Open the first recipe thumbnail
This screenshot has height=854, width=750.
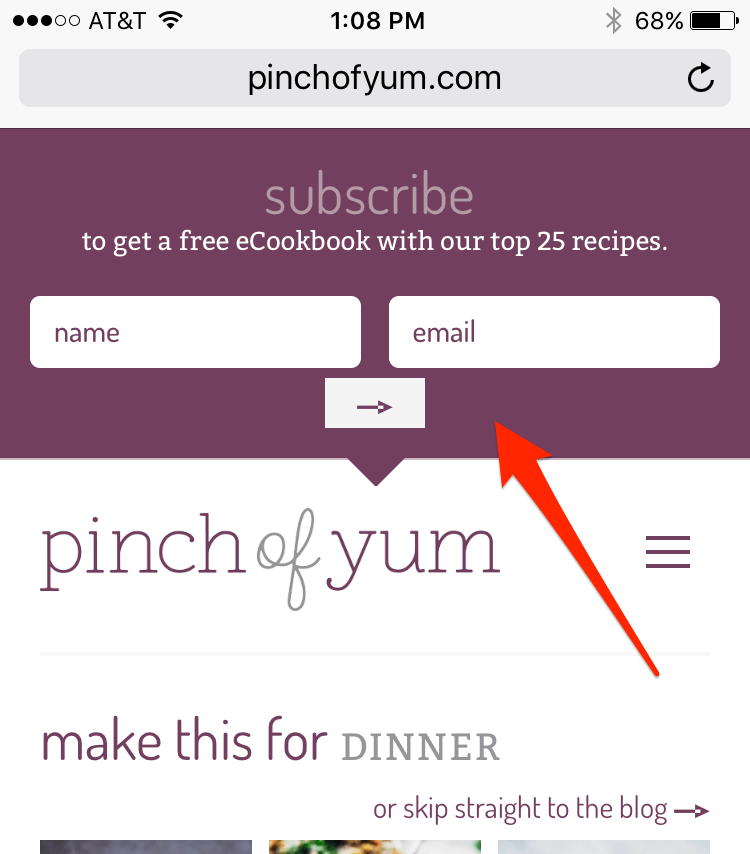(145, 849)
